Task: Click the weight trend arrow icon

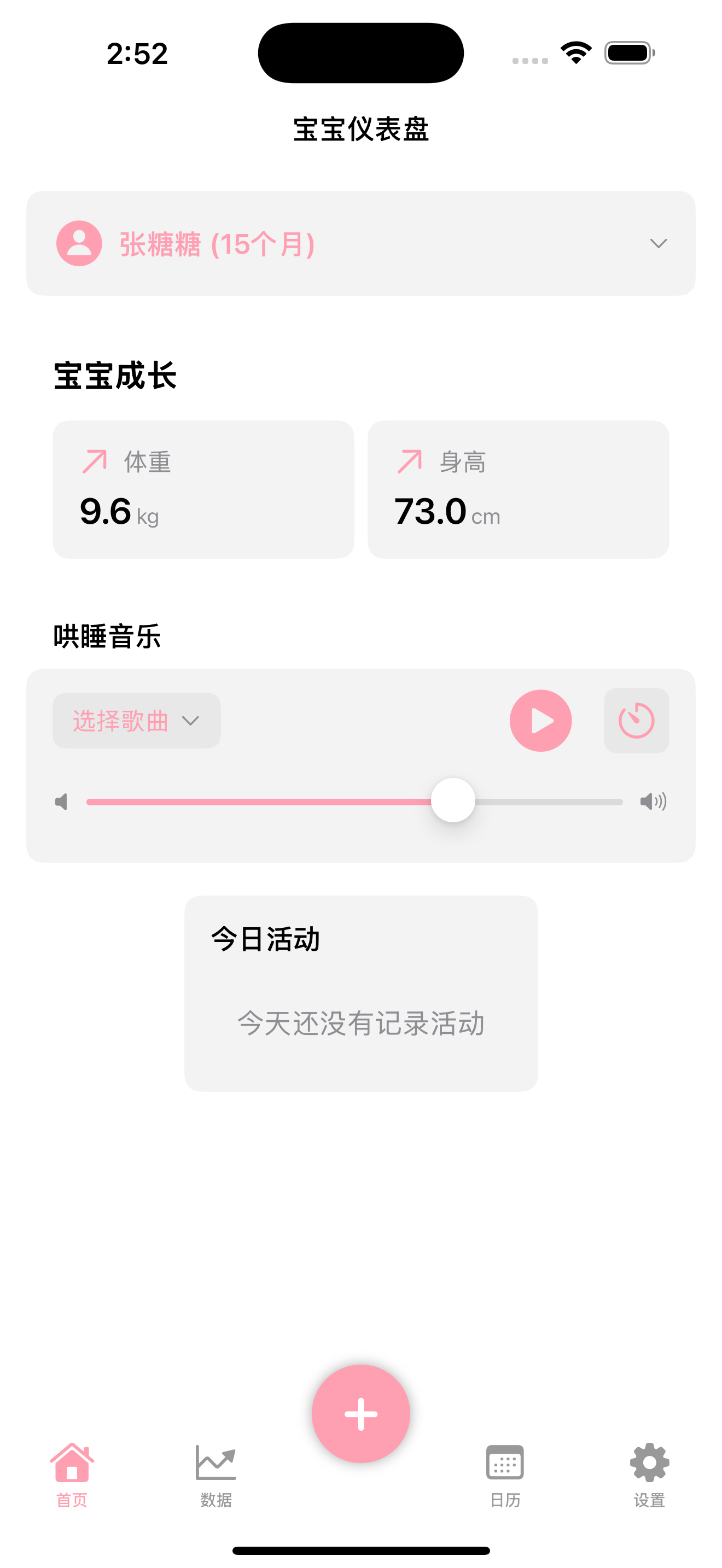Action: (x=96, y=461)
